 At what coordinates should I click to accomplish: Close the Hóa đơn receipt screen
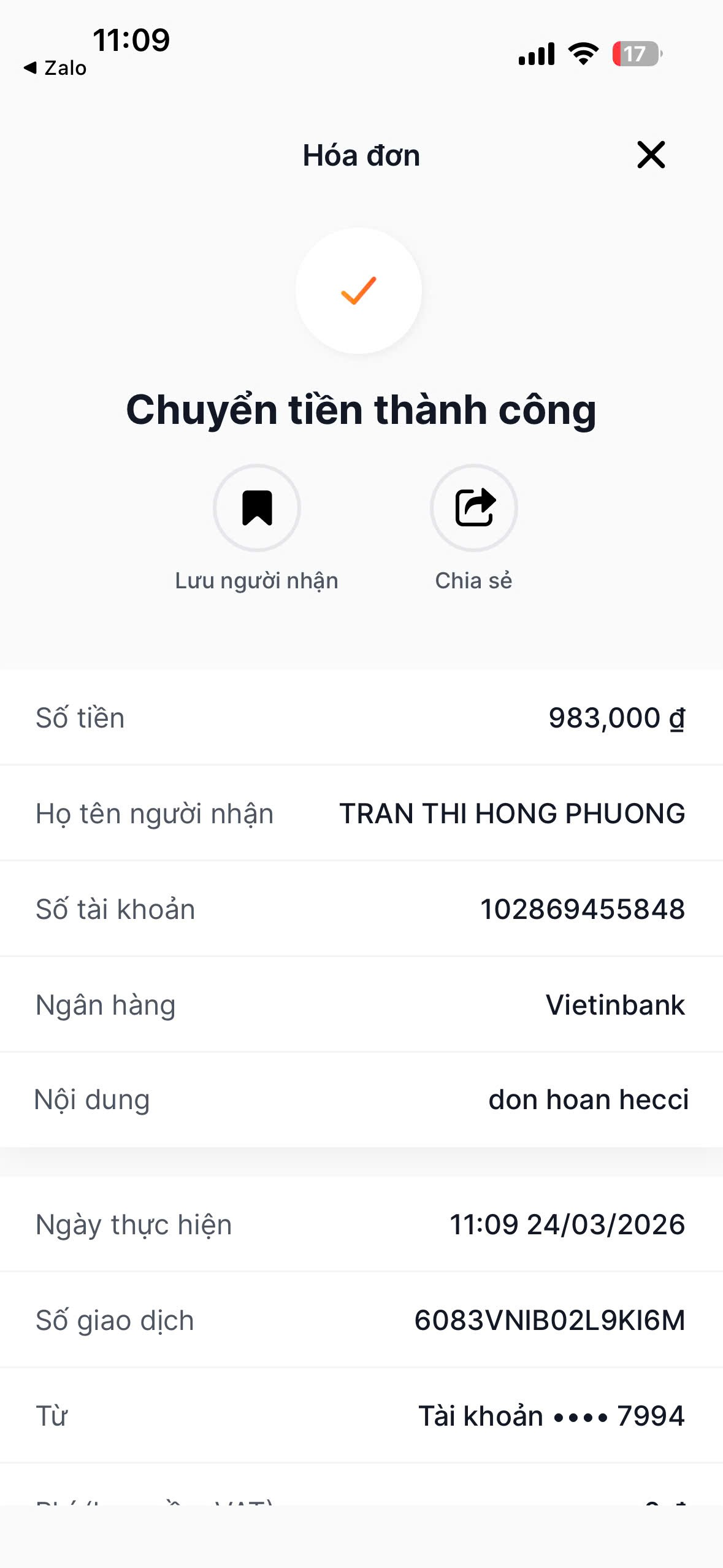(x=651, y=155)
